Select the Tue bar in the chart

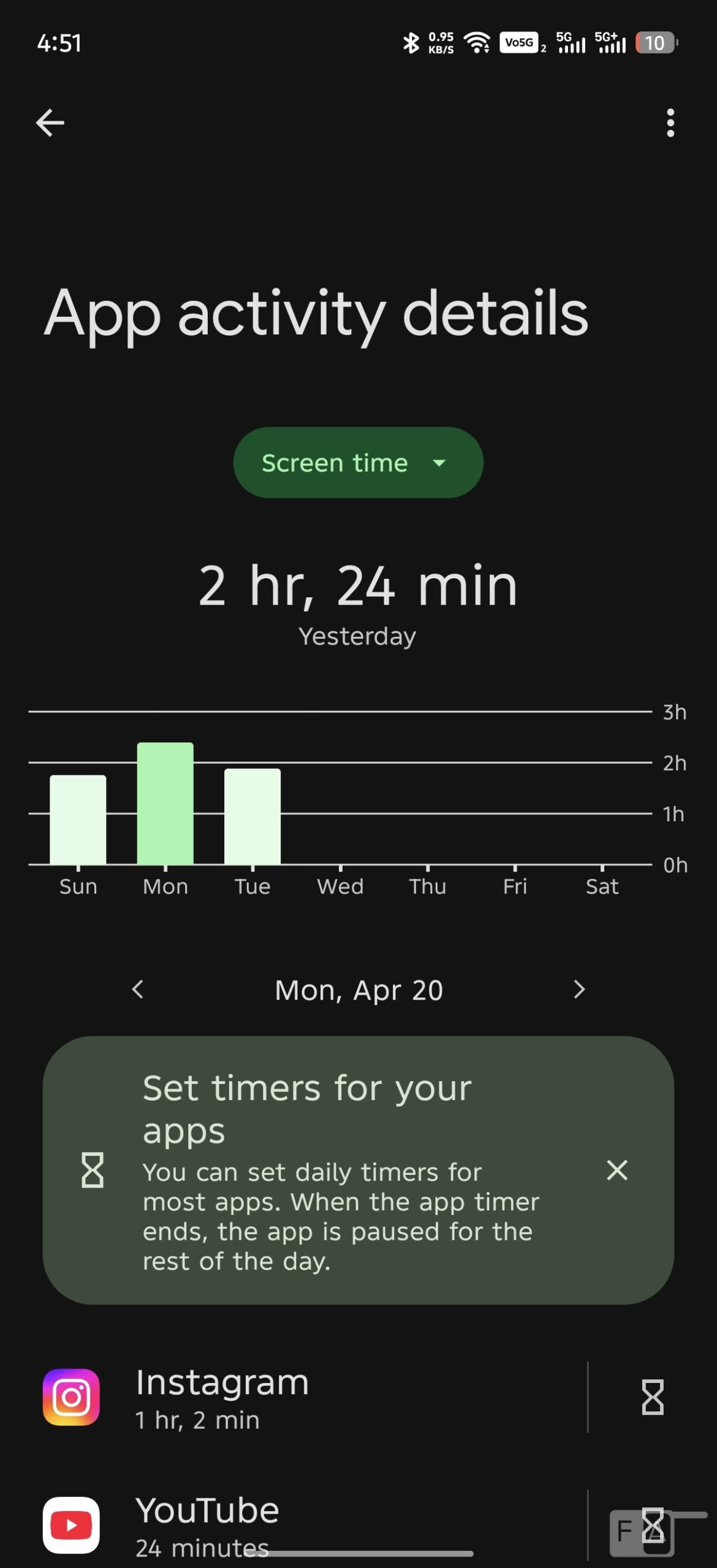click(x=252, y=816)
